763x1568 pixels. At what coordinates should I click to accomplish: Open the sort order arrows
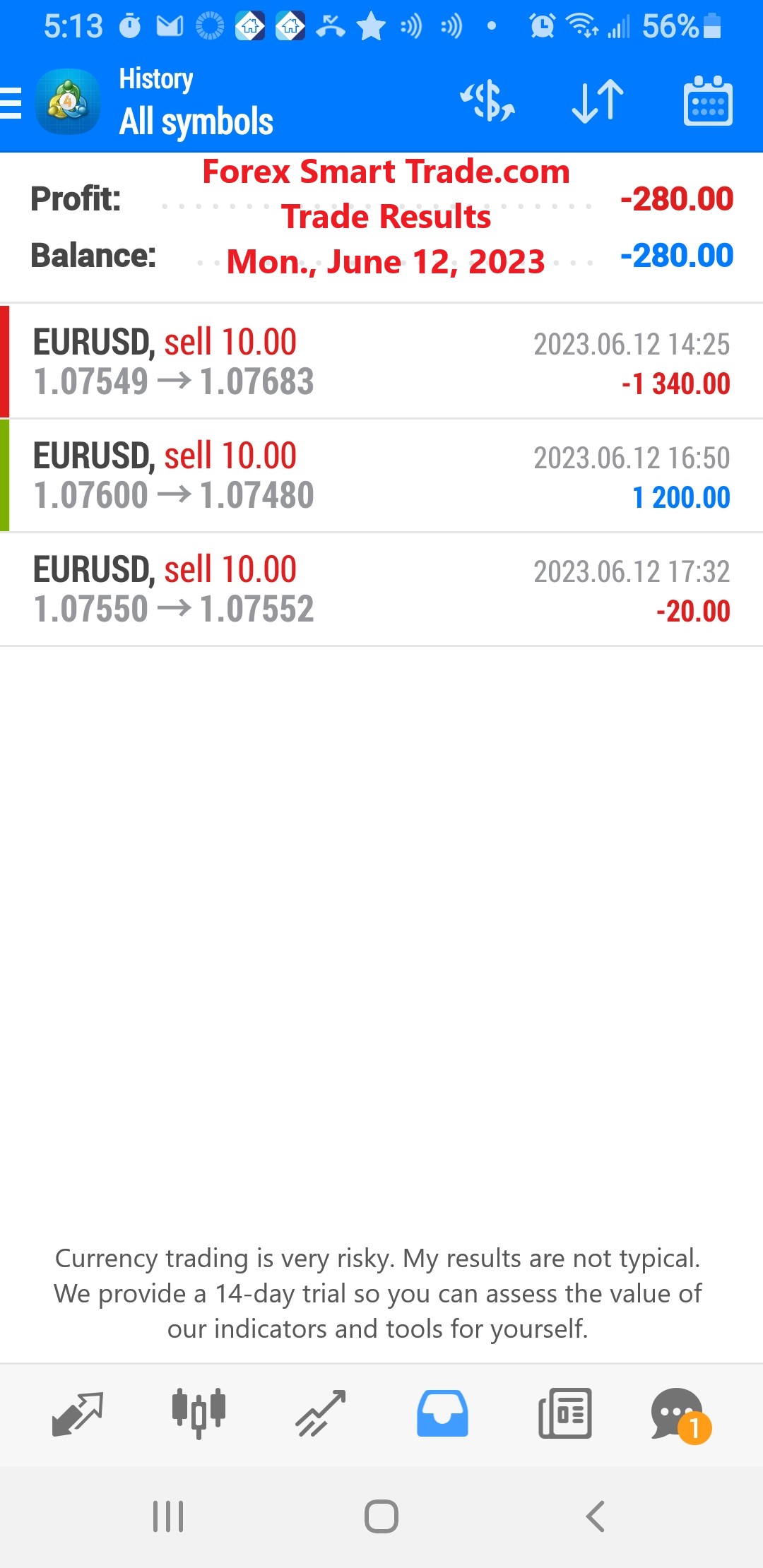pyautogui.click(x=598, y=102)
